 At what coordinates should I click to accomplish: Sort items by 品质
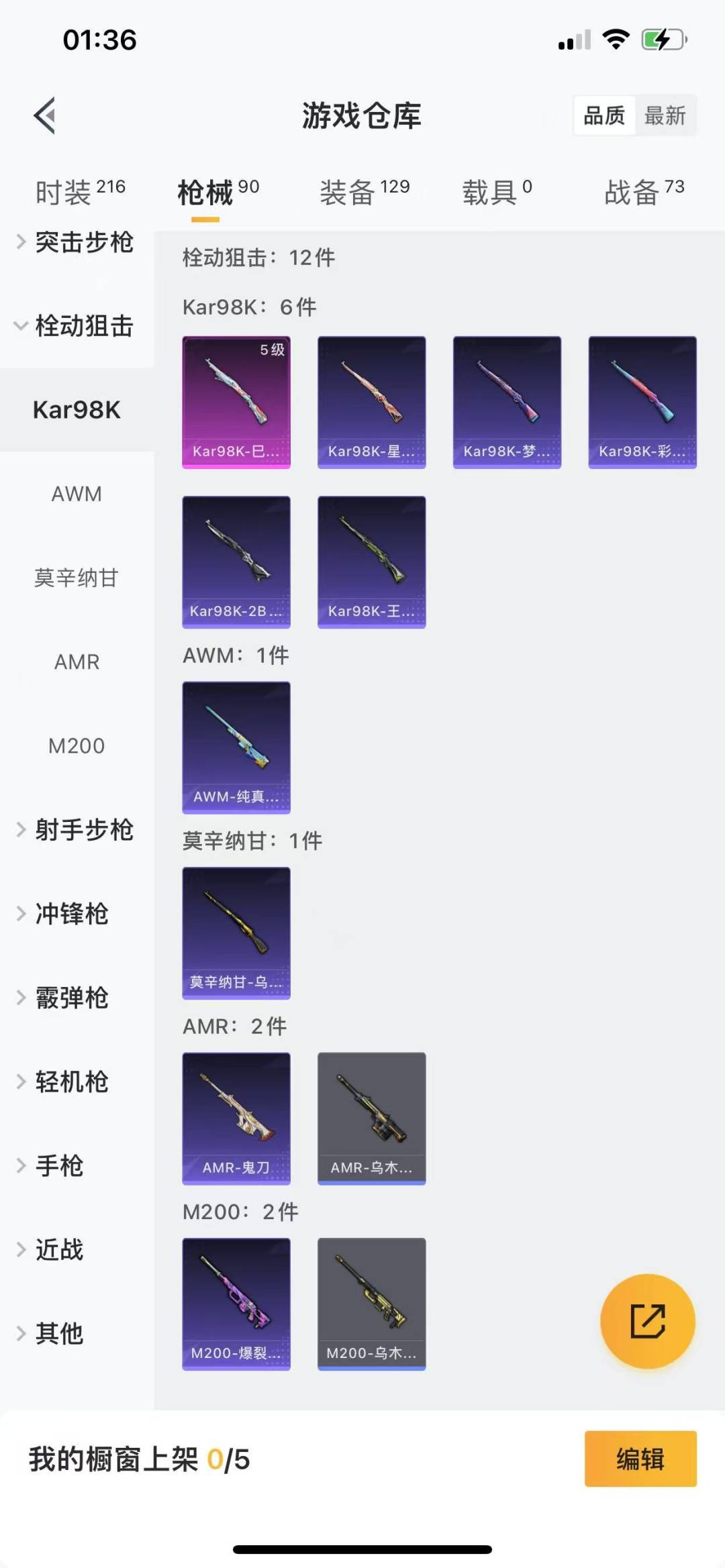point(604,115)
